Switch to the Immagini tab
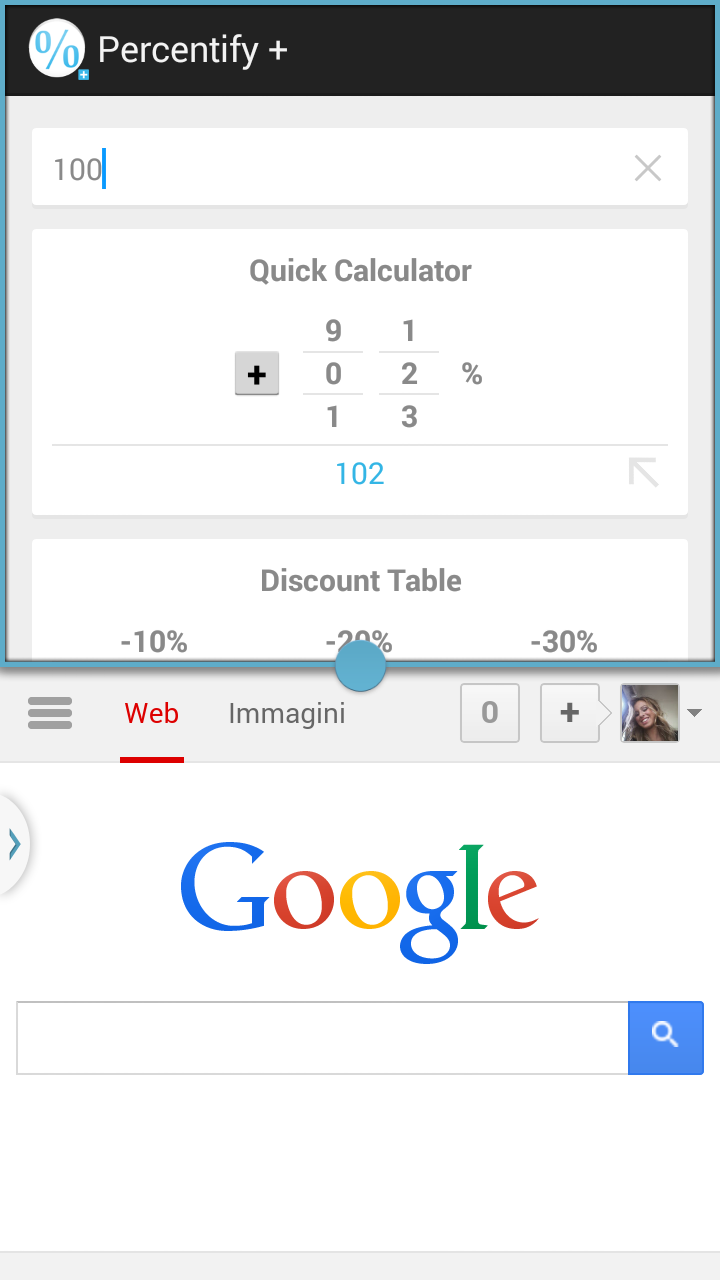The height and width of the screenshot is (1280, 720). tap(287, 714)
